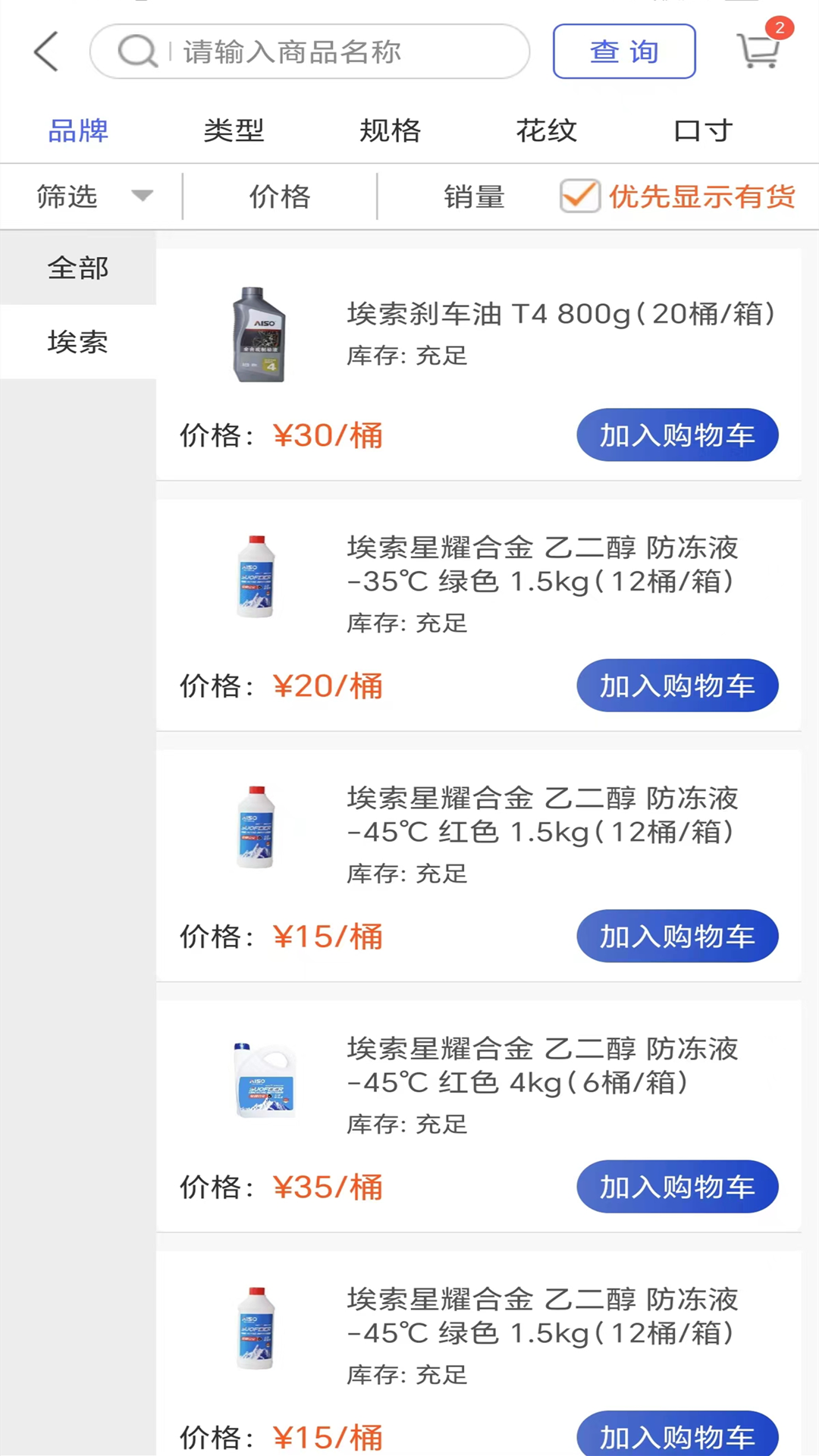
Task: Switch to the 口寸 tab
Action: 703,130
